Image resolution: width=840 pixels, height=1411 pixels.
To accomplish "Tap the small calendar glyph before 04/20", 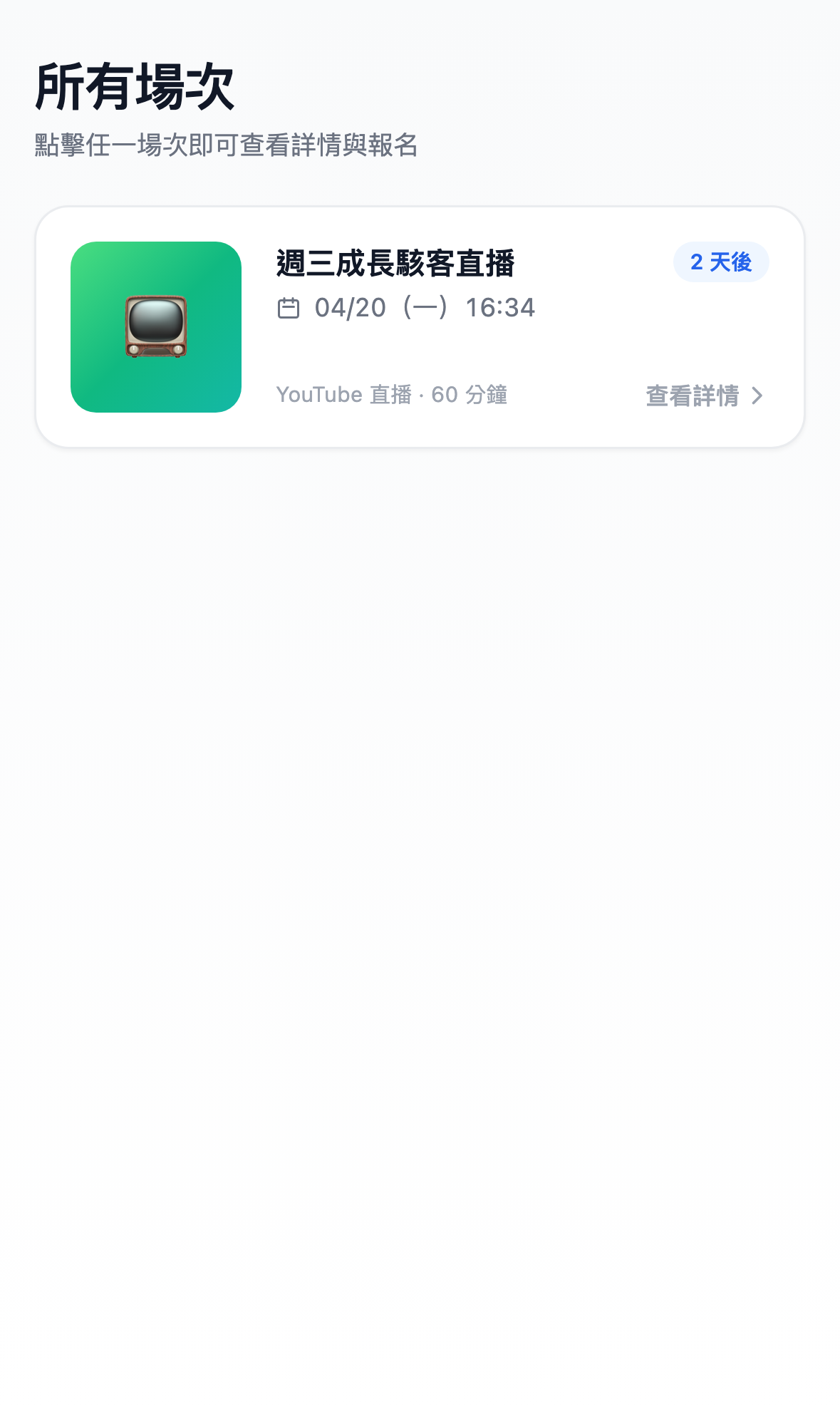I will click(x=290, y=308).
